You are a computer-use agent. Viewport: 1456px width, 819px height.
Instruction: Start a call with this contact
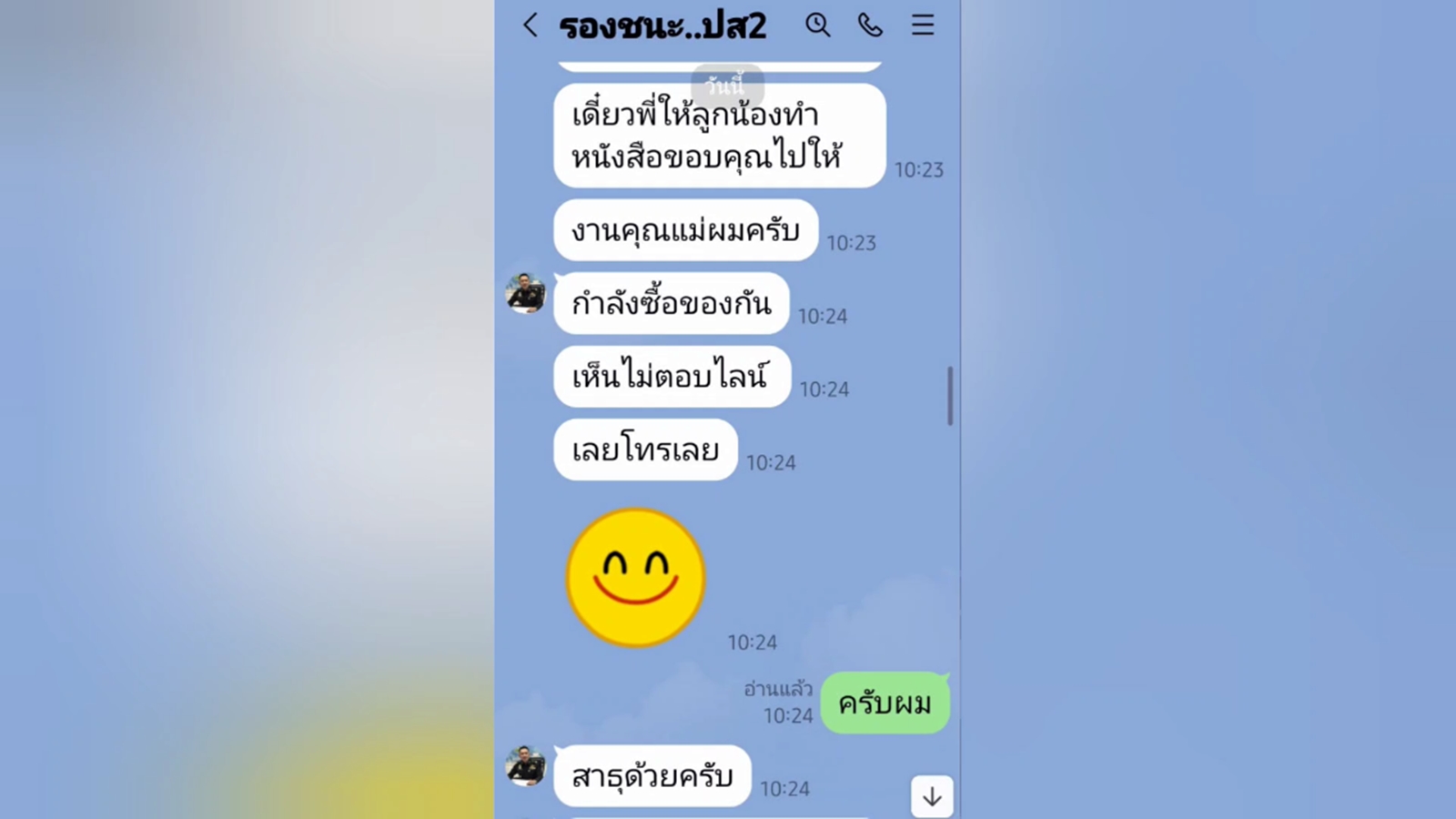pyautogui.click(x=870, y=25)
